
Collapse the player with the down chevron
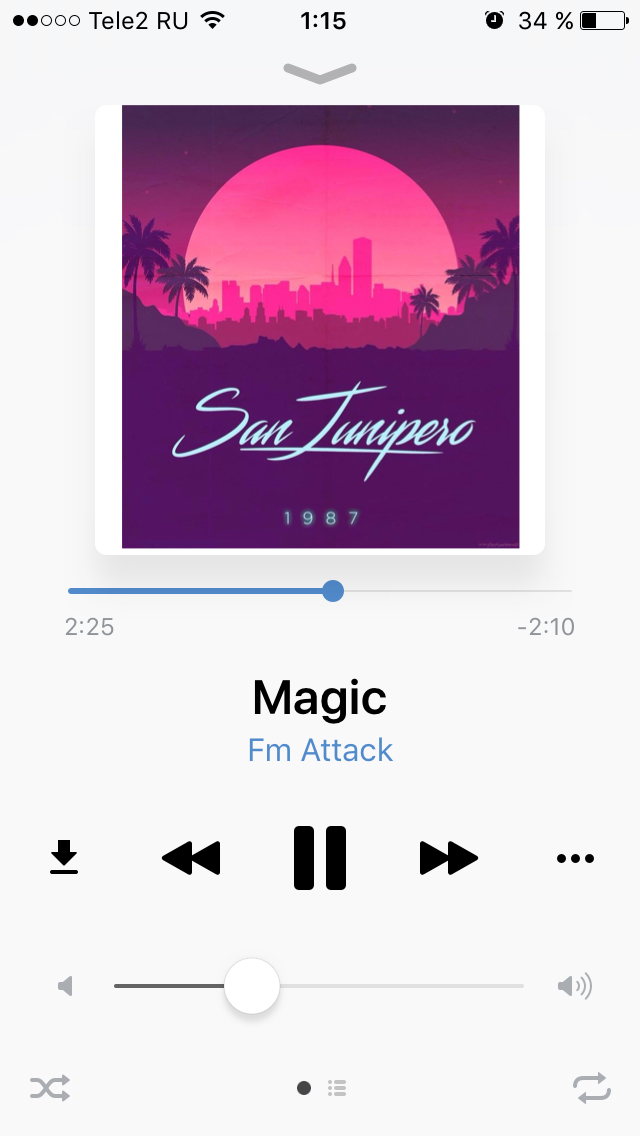point(320,73)
